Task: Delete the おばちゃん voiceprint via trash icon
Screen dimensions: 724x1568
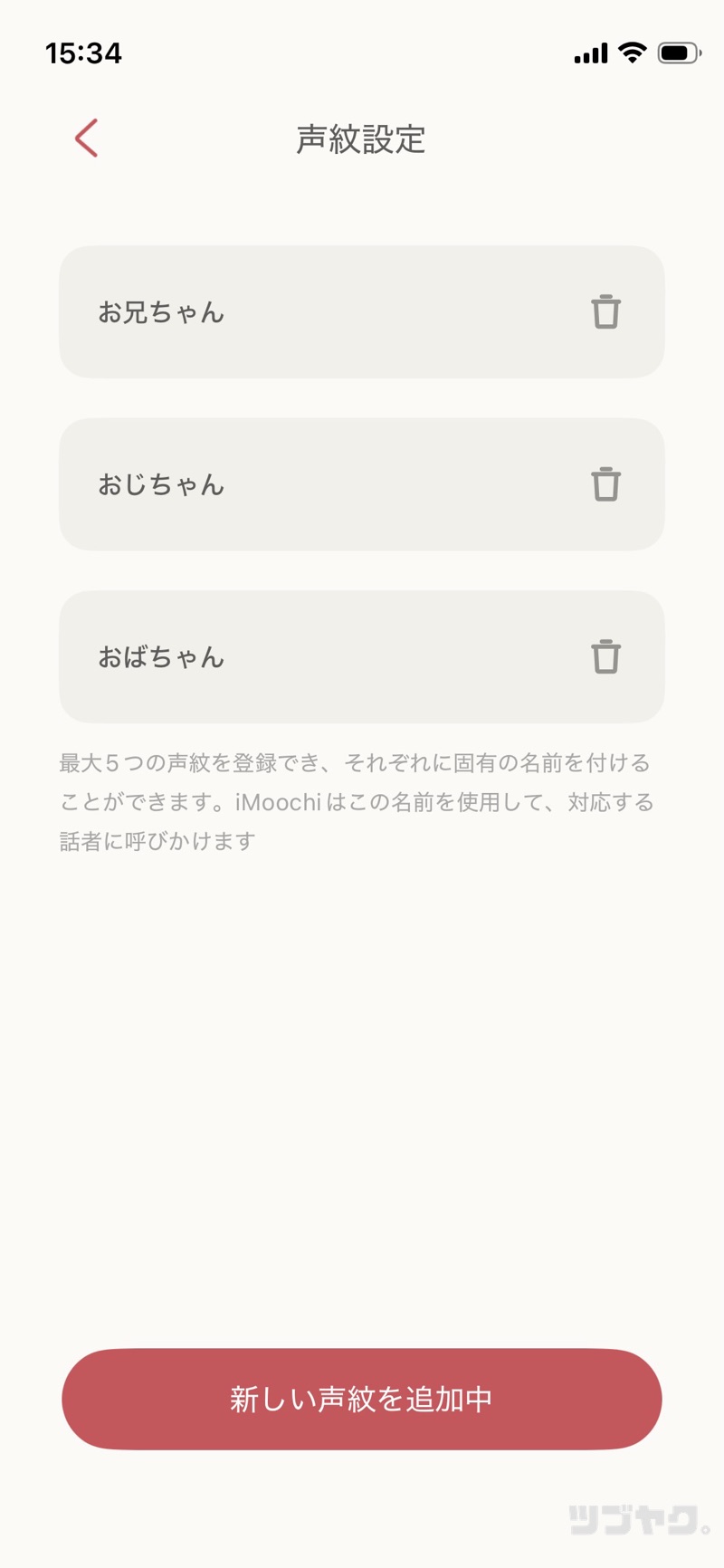Action: 606,658
